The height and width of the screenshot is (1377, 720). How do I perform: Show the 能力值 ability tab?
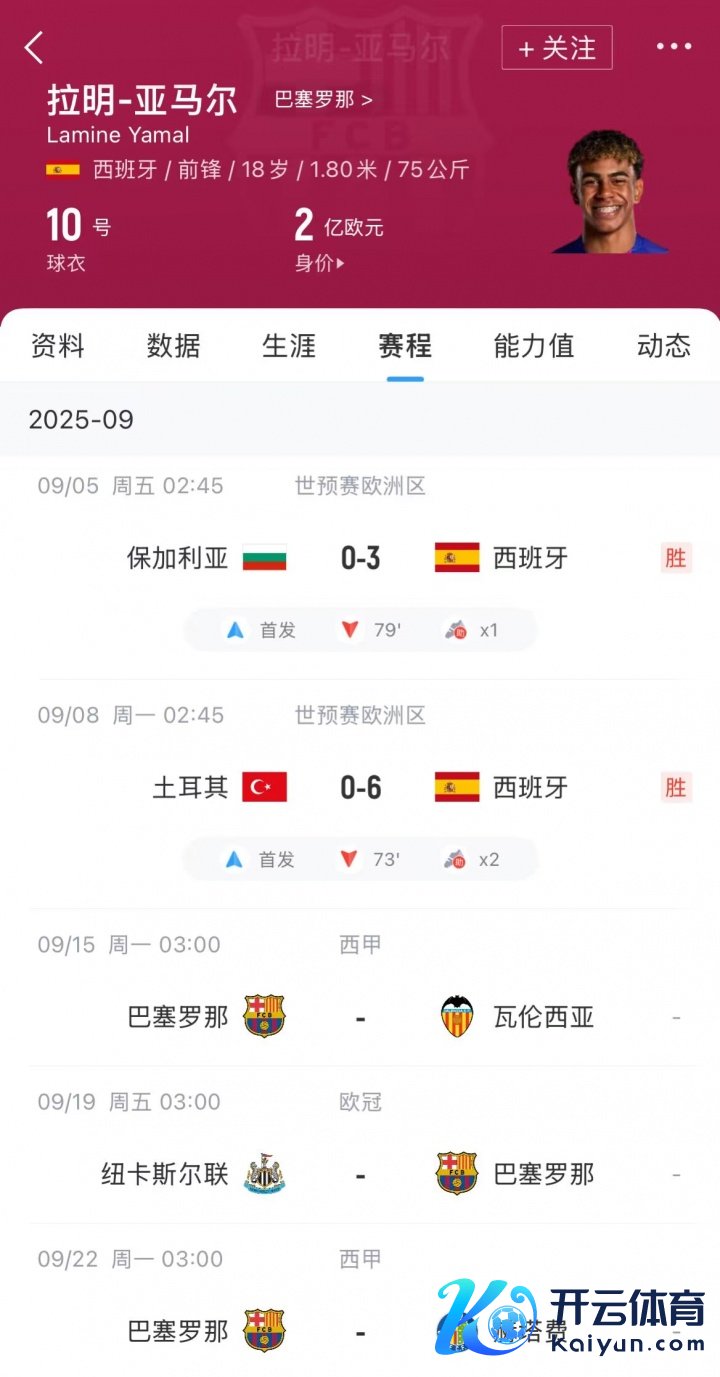[534, 346]
